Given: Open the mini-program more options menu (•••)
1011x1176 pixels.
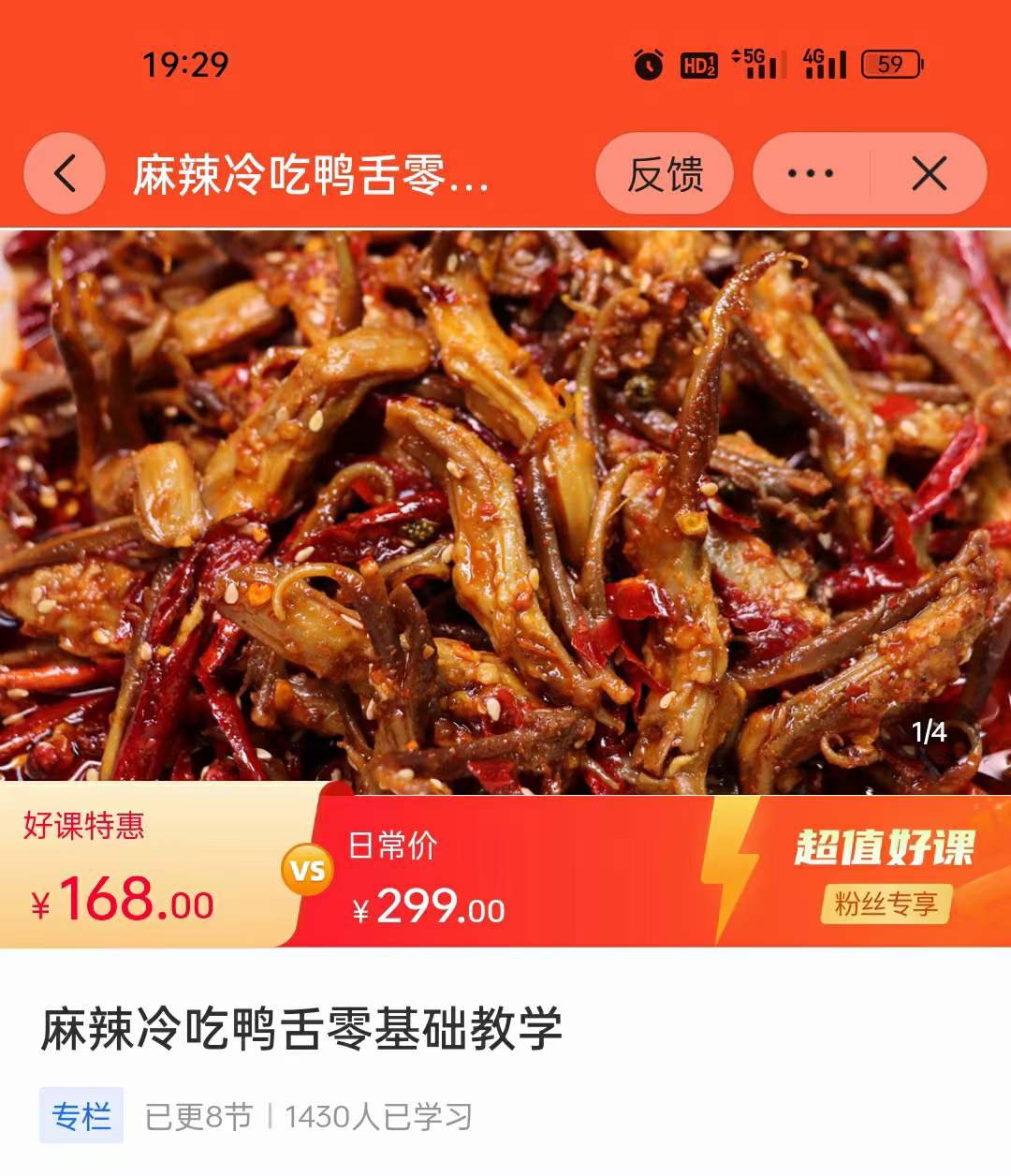Looking at the screenshot, I should tap(811, 172).
